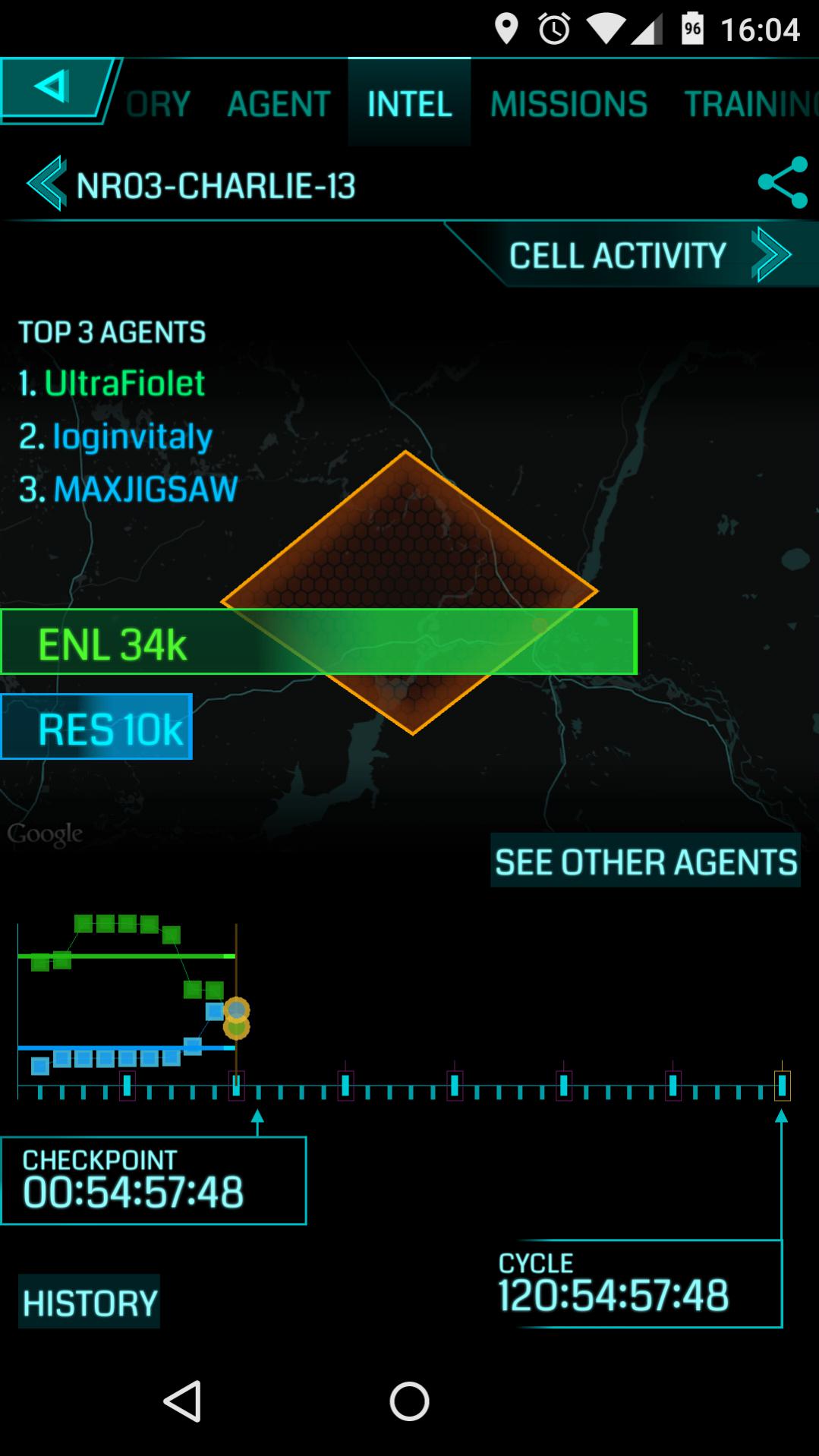Tap the system back button
The width and height of the screenshot is (819, 1456).
(x=183, y=1401)
